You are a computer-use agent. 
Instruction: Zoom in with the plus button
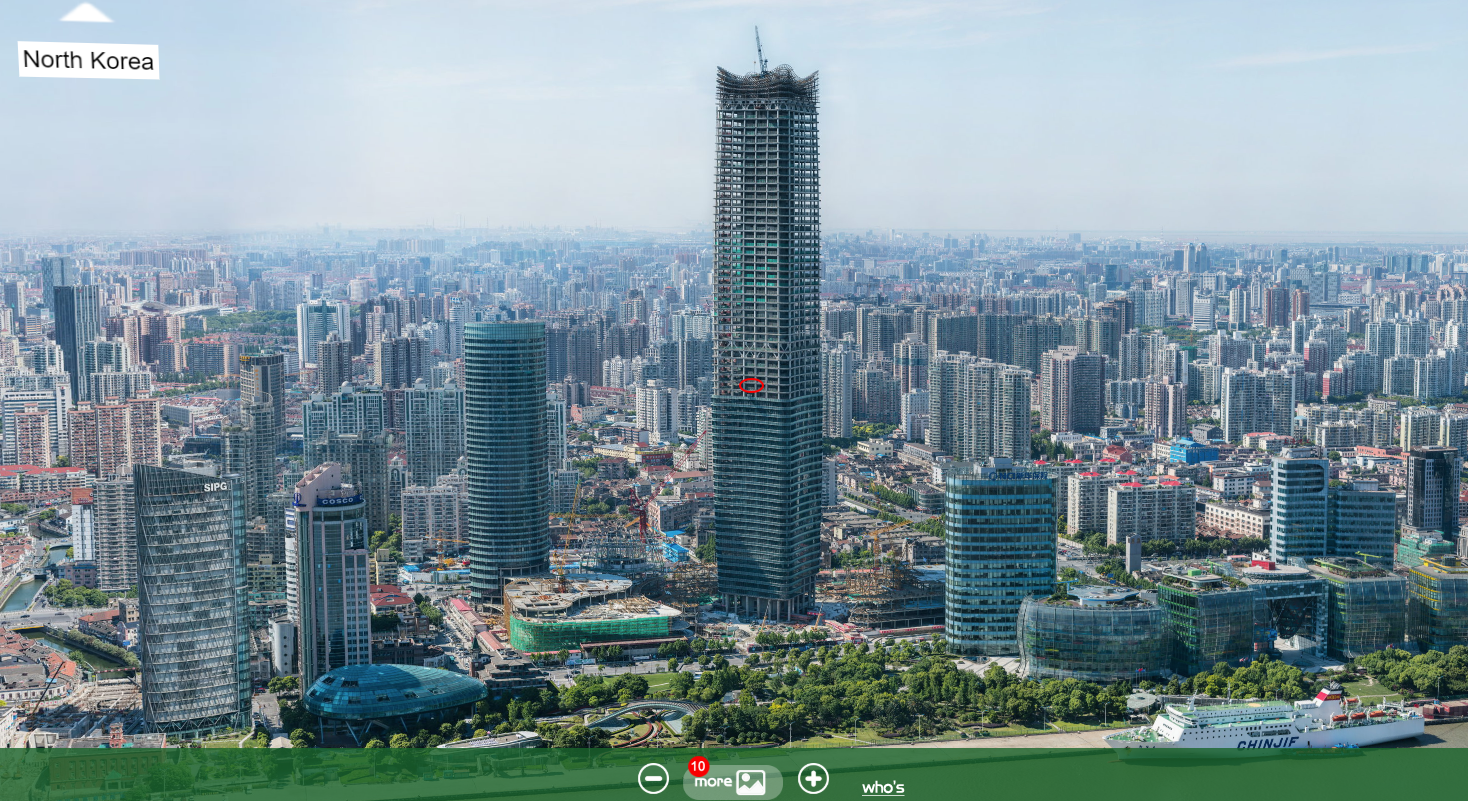813,778
